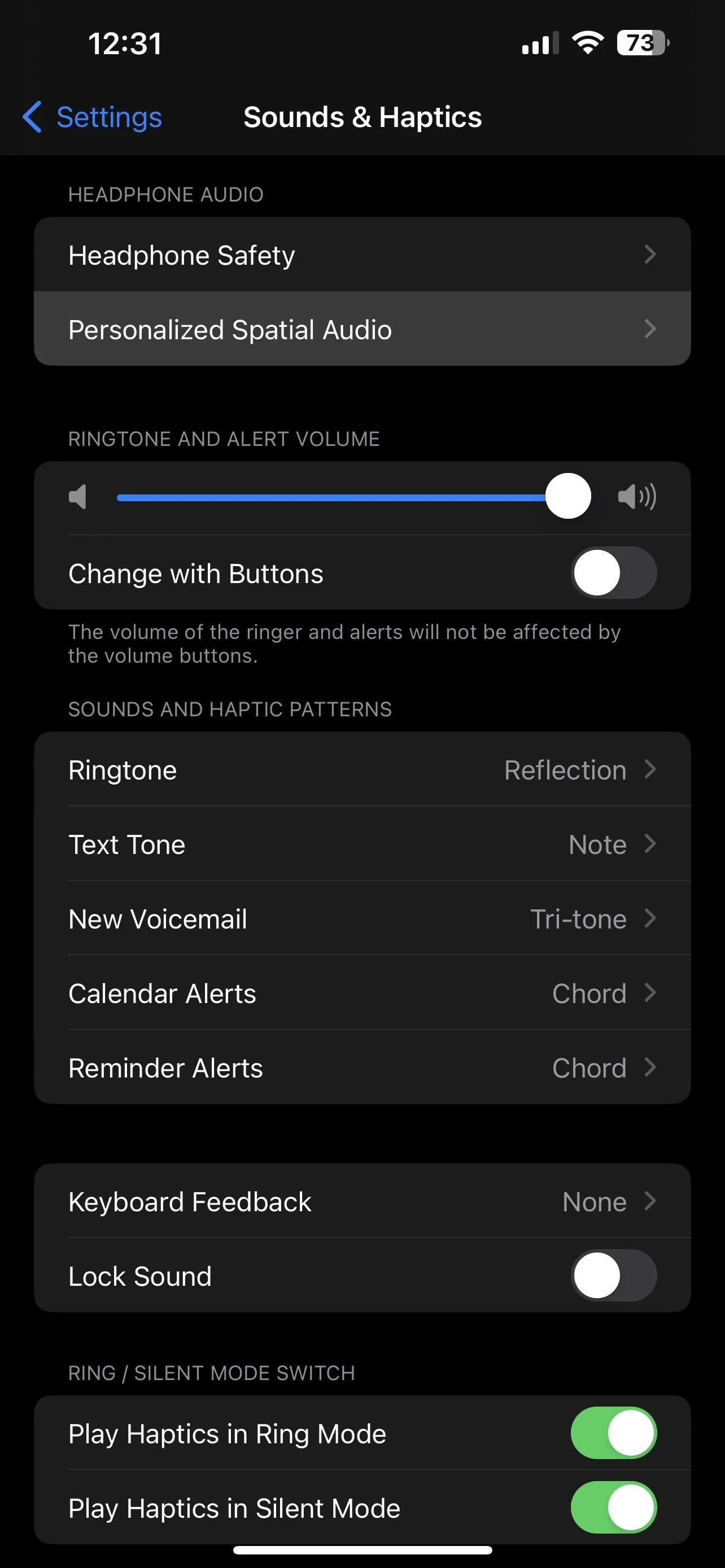Tap the battery indicator showing 73
725x1568 pixels.
click(x=639, y=42)
